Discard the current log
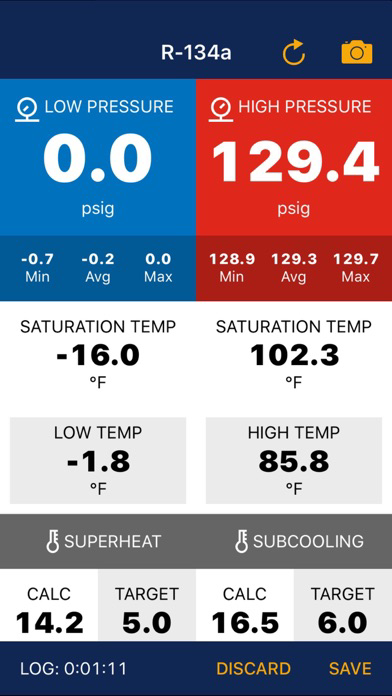 point(253,668)
